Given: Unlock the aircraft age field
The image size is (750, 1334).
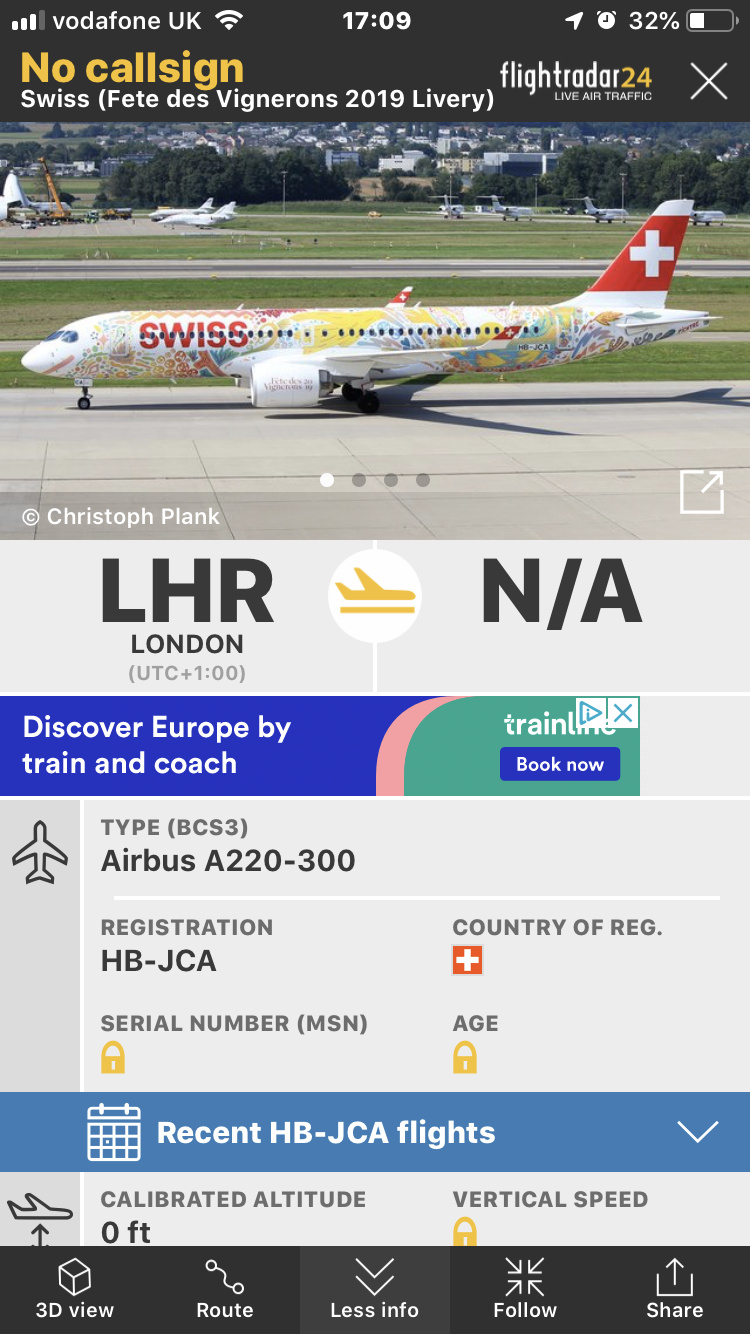Looking at the screenshot, I should [465, 1057].
